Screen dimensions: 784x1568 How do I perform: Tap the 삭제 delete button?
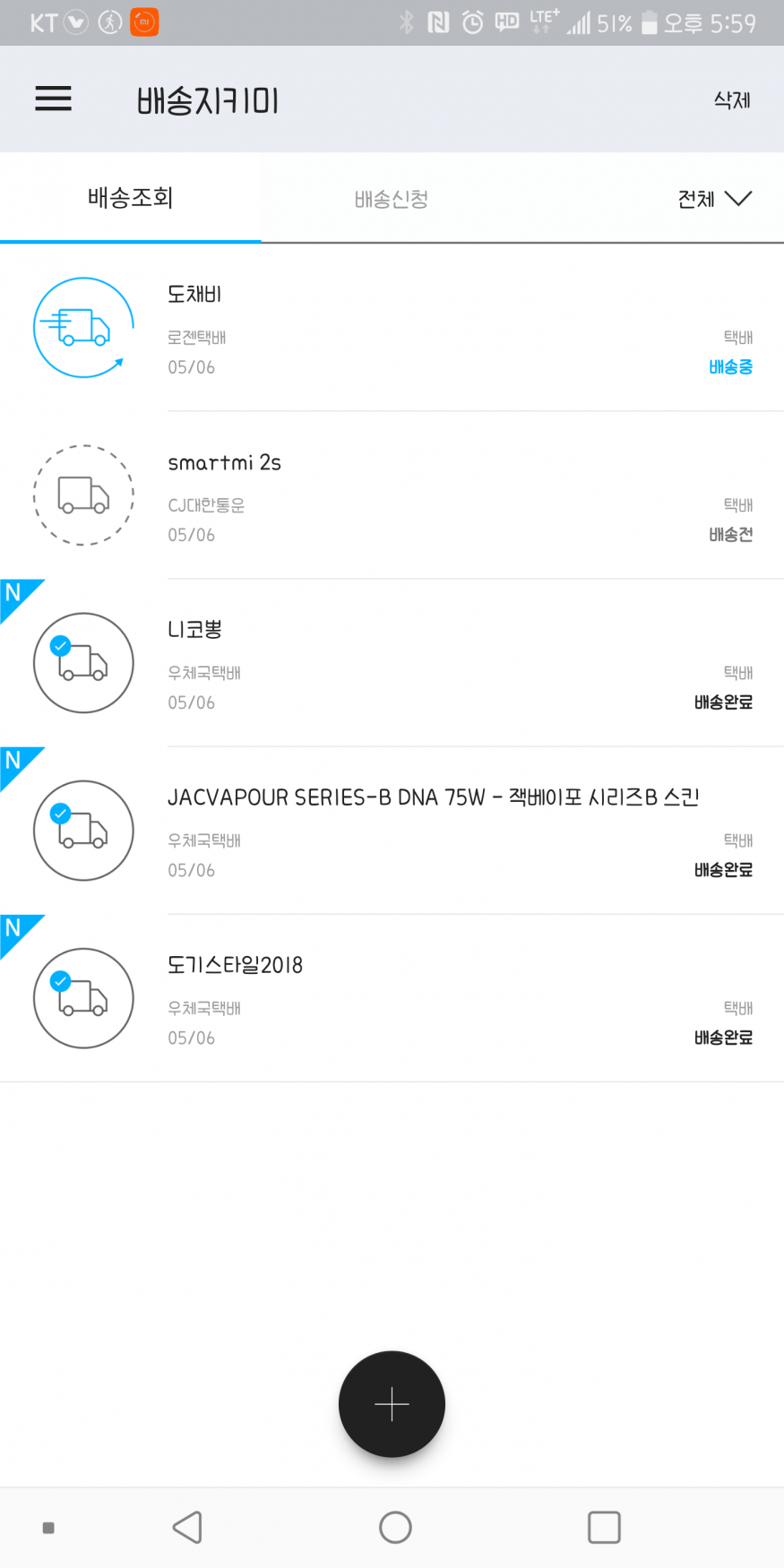[732, 99]
